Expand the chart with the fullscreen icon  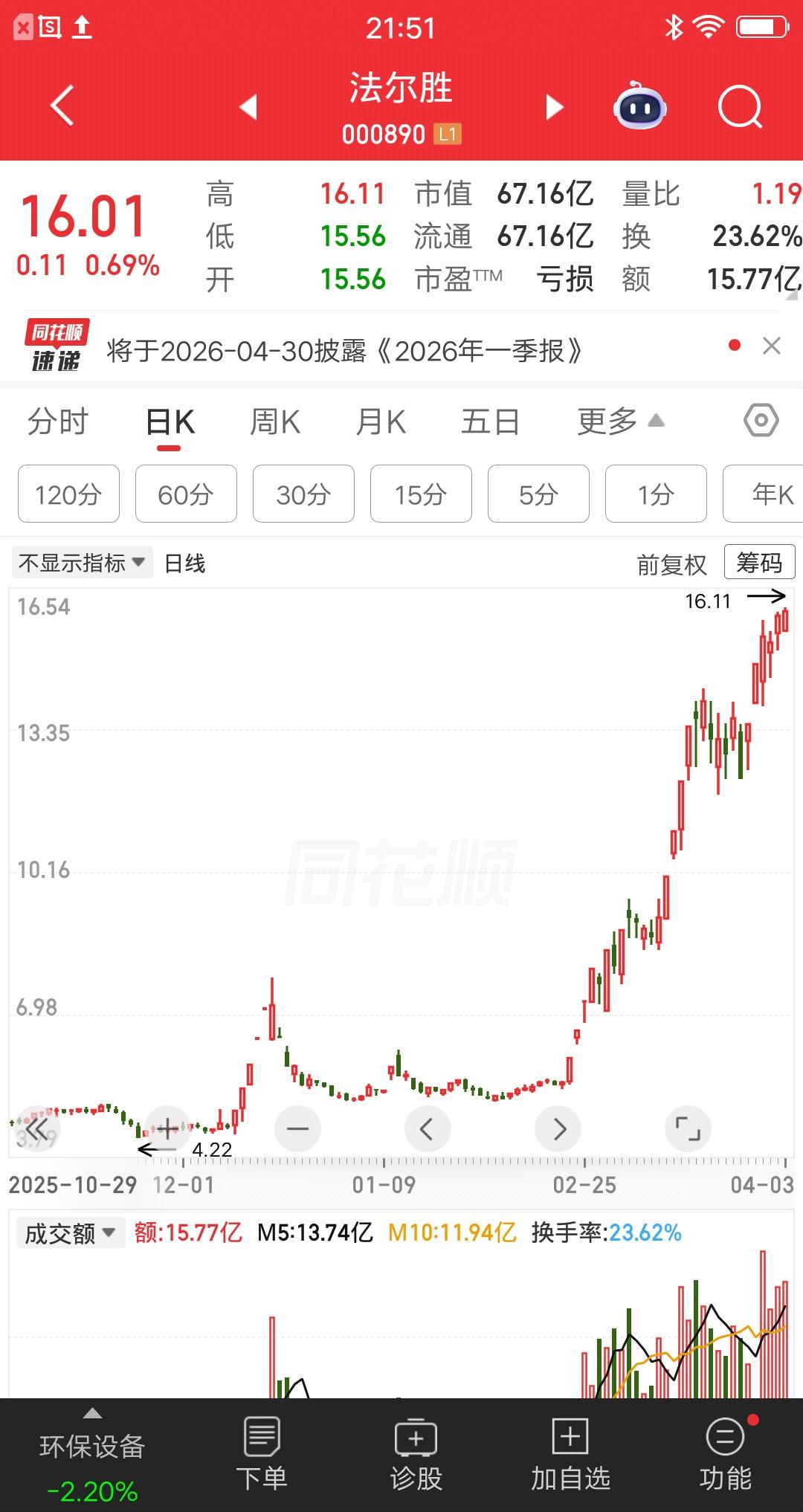point(688,1128)
